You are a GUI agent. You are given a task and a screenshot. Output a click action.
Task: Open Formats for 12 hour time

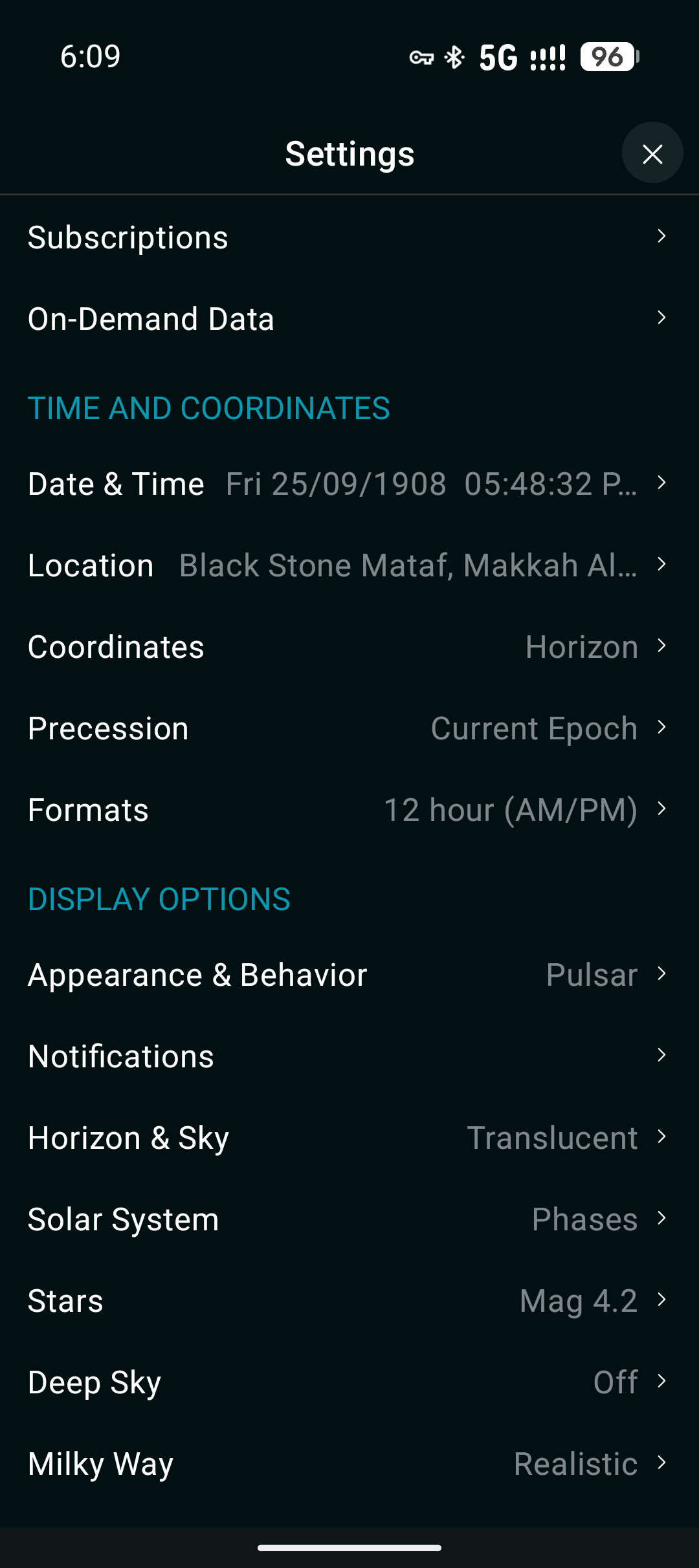[349, 809]
